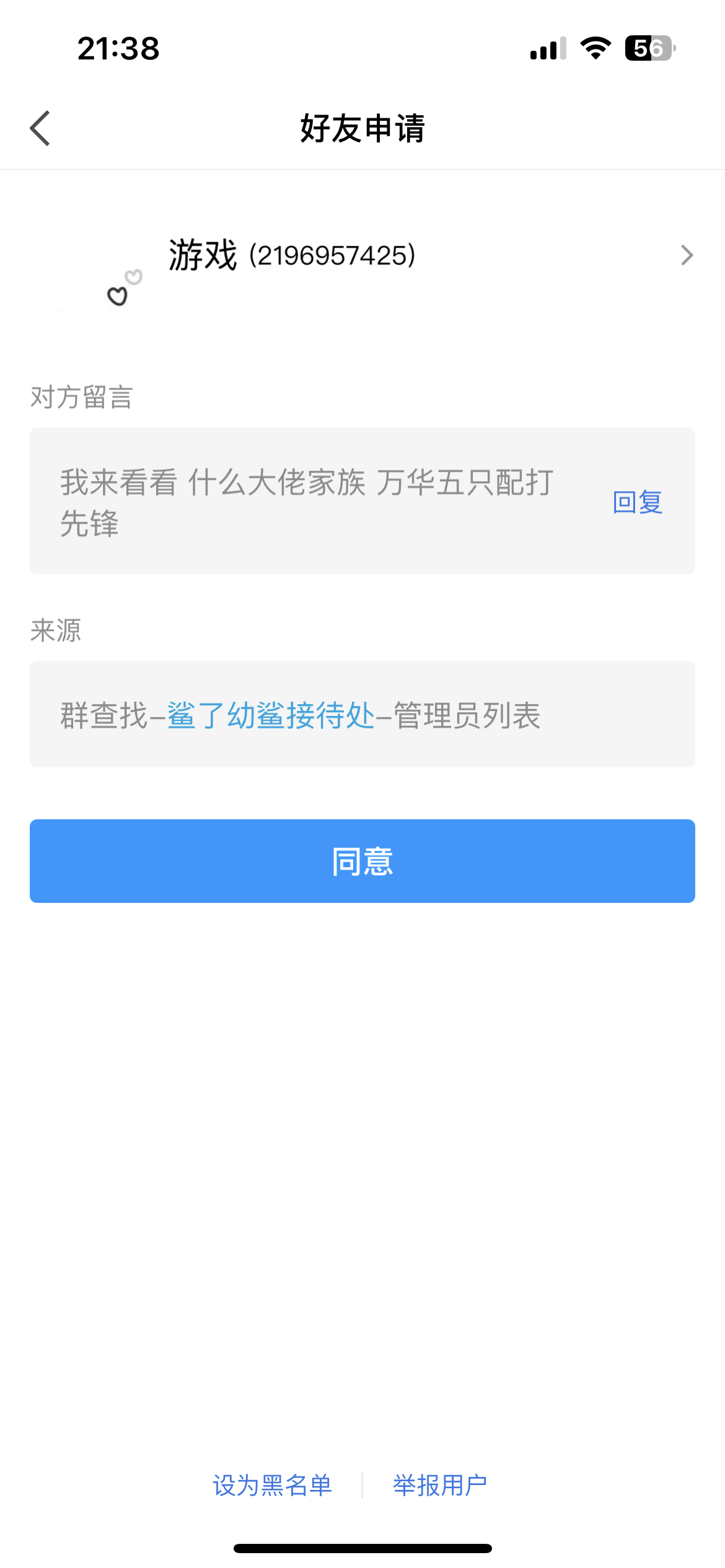Tap 回复 to reply to the message

tap(638, 502)
